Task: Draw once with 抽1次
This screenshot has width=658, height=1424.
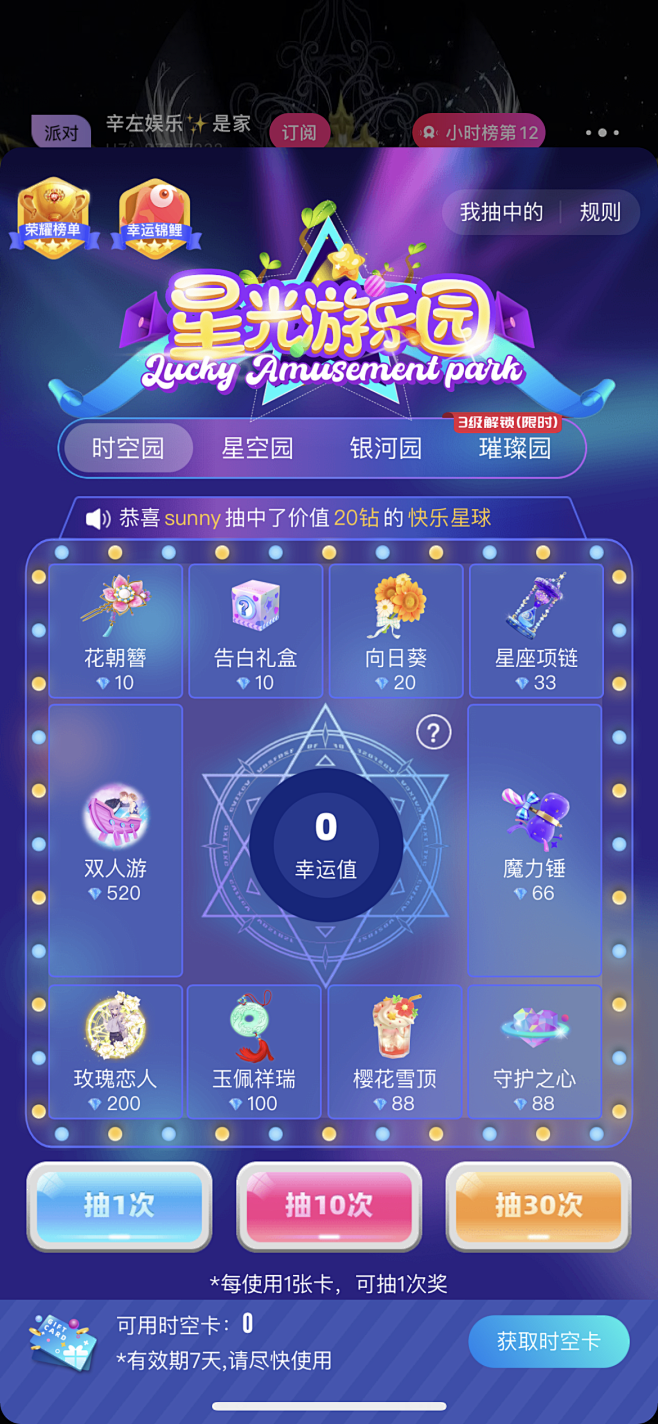Action: pos(119,1205)
